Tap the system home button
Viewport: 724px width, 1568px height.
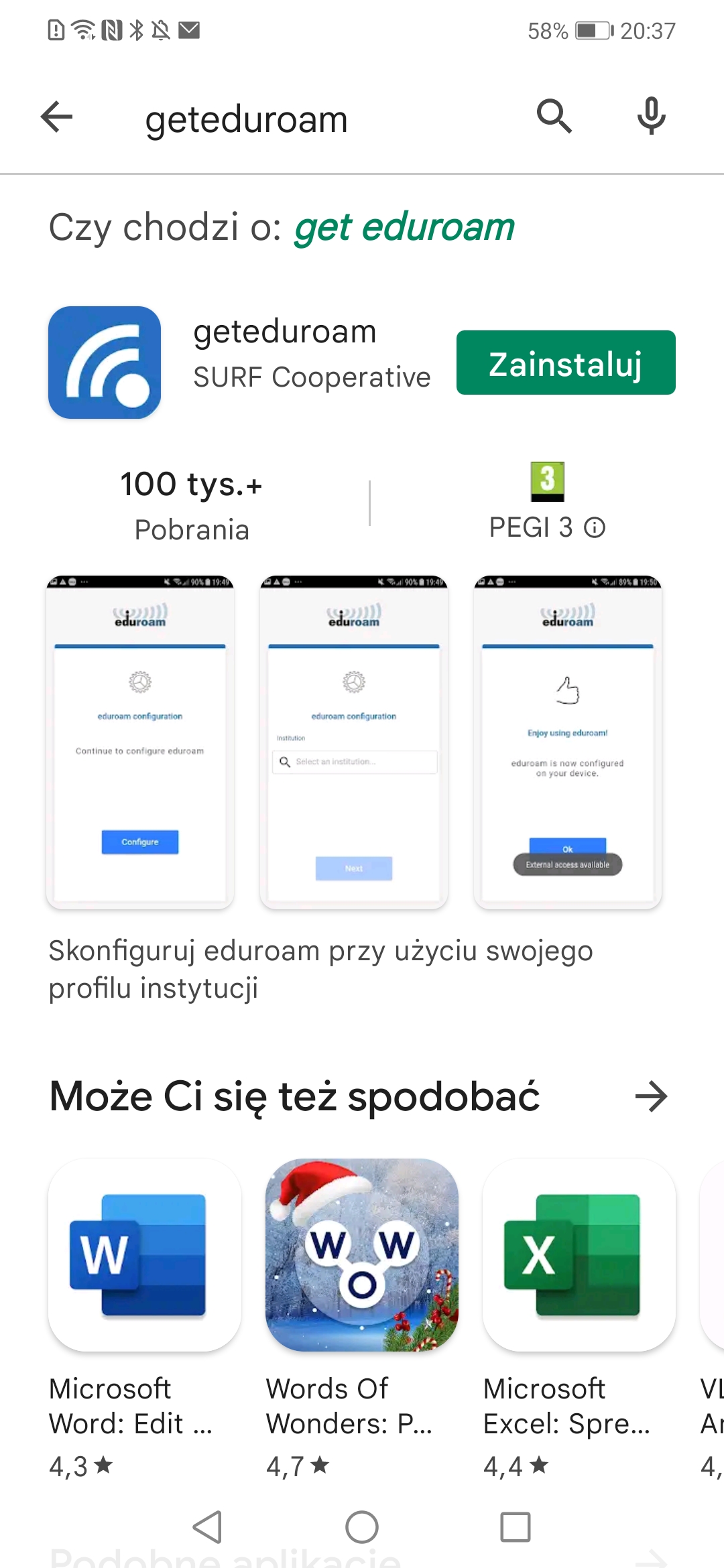tap(362, 1527)
